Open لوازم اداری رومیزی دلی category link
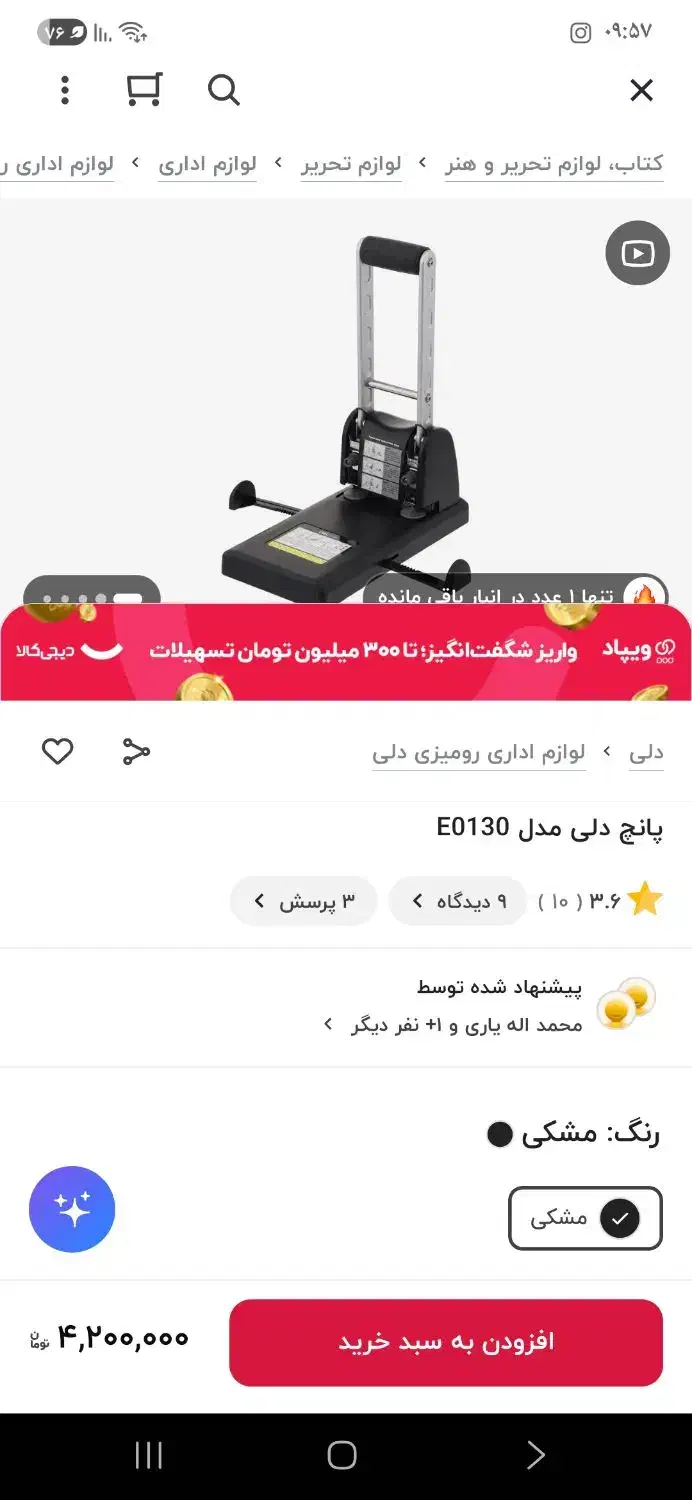 479,753
